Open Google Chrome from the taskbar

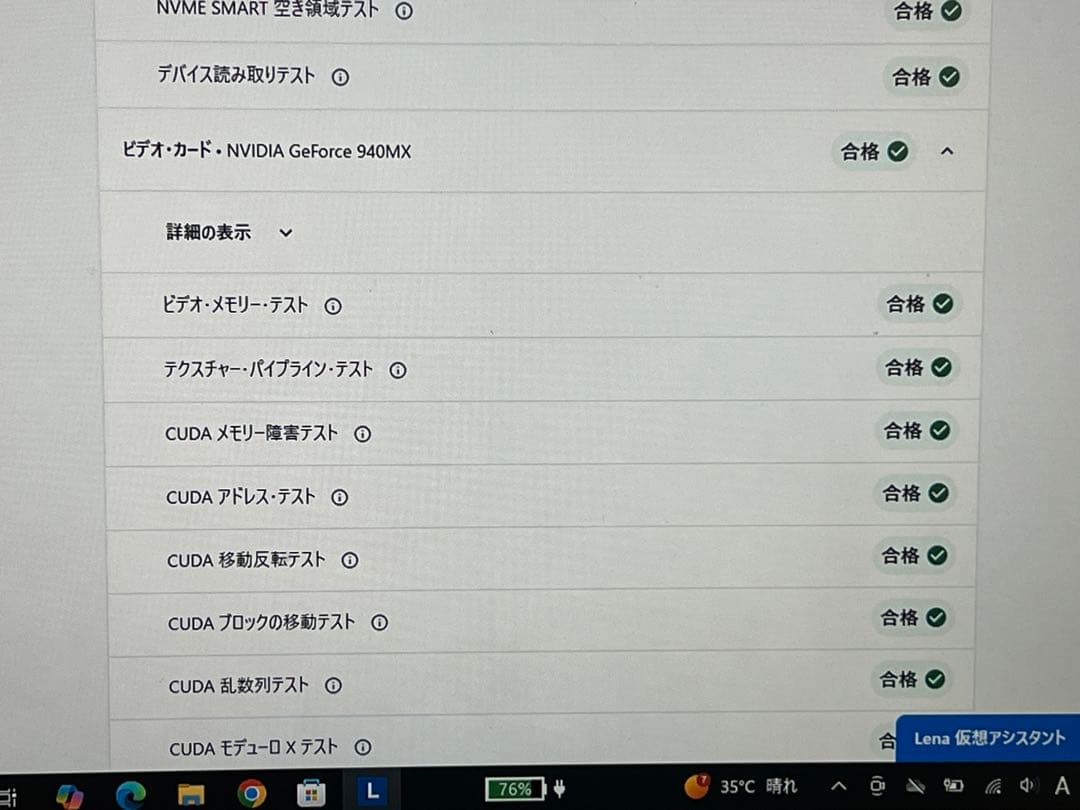click(x=252, y=794)
